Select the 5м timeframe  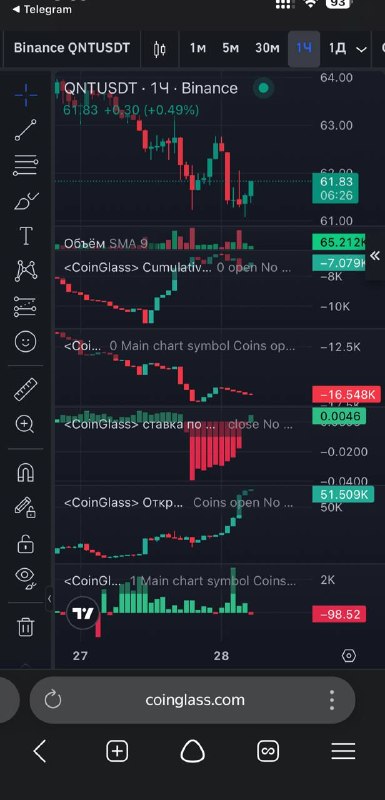coord(230,48)
